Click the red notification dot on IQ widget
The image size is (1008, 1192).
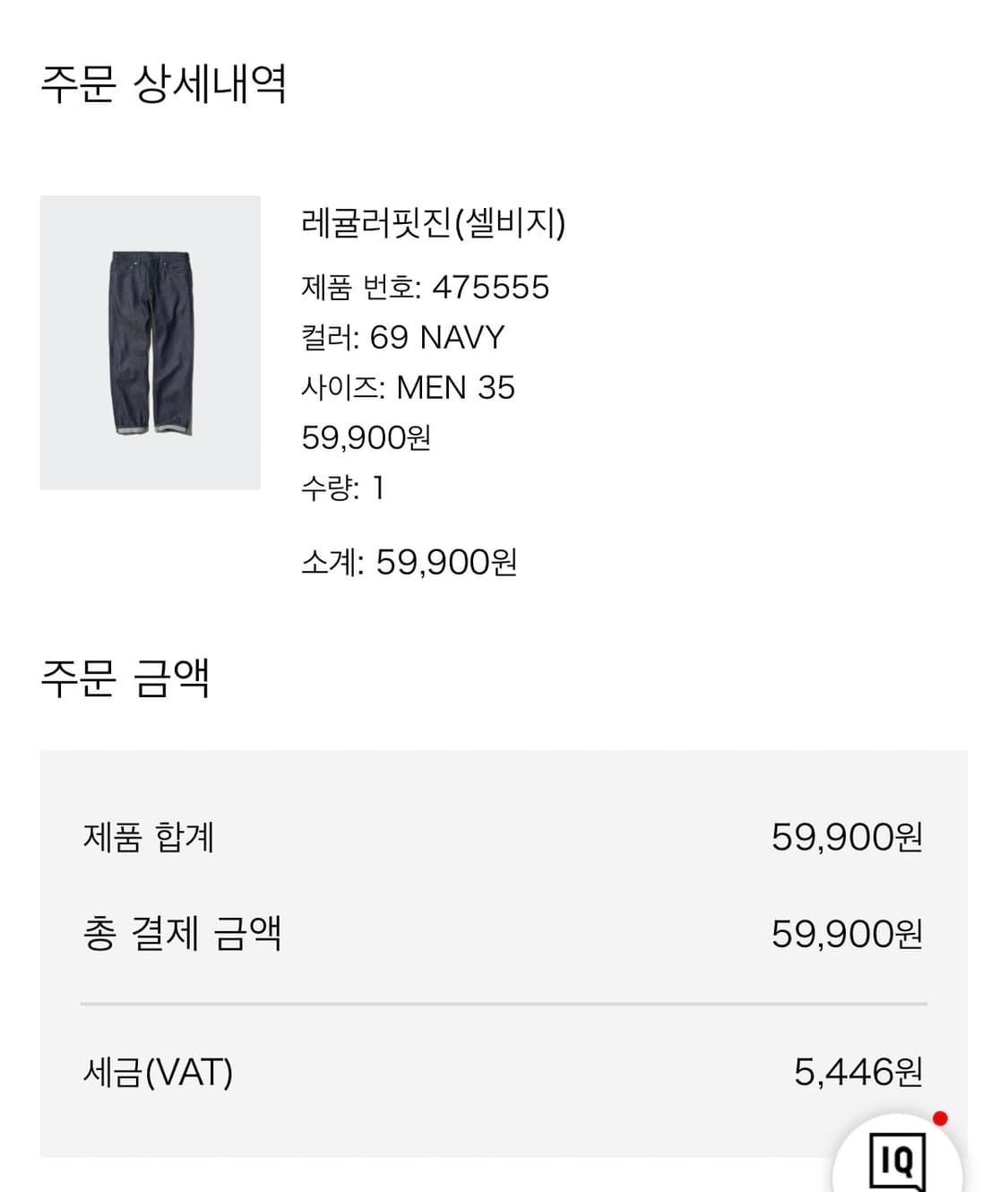click(x=939, y=1118)
